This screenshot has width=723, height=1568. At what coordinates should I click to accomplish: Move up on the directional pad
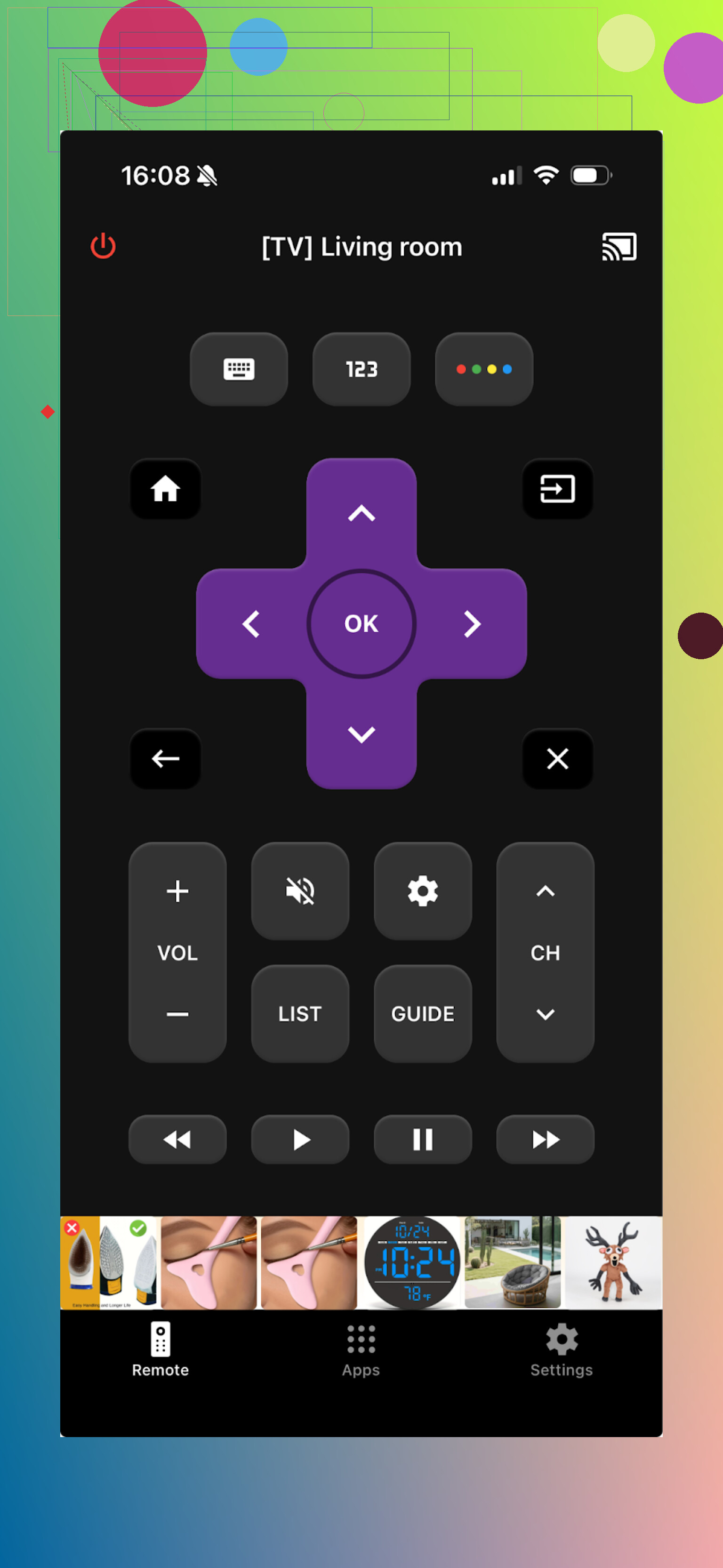361,513
